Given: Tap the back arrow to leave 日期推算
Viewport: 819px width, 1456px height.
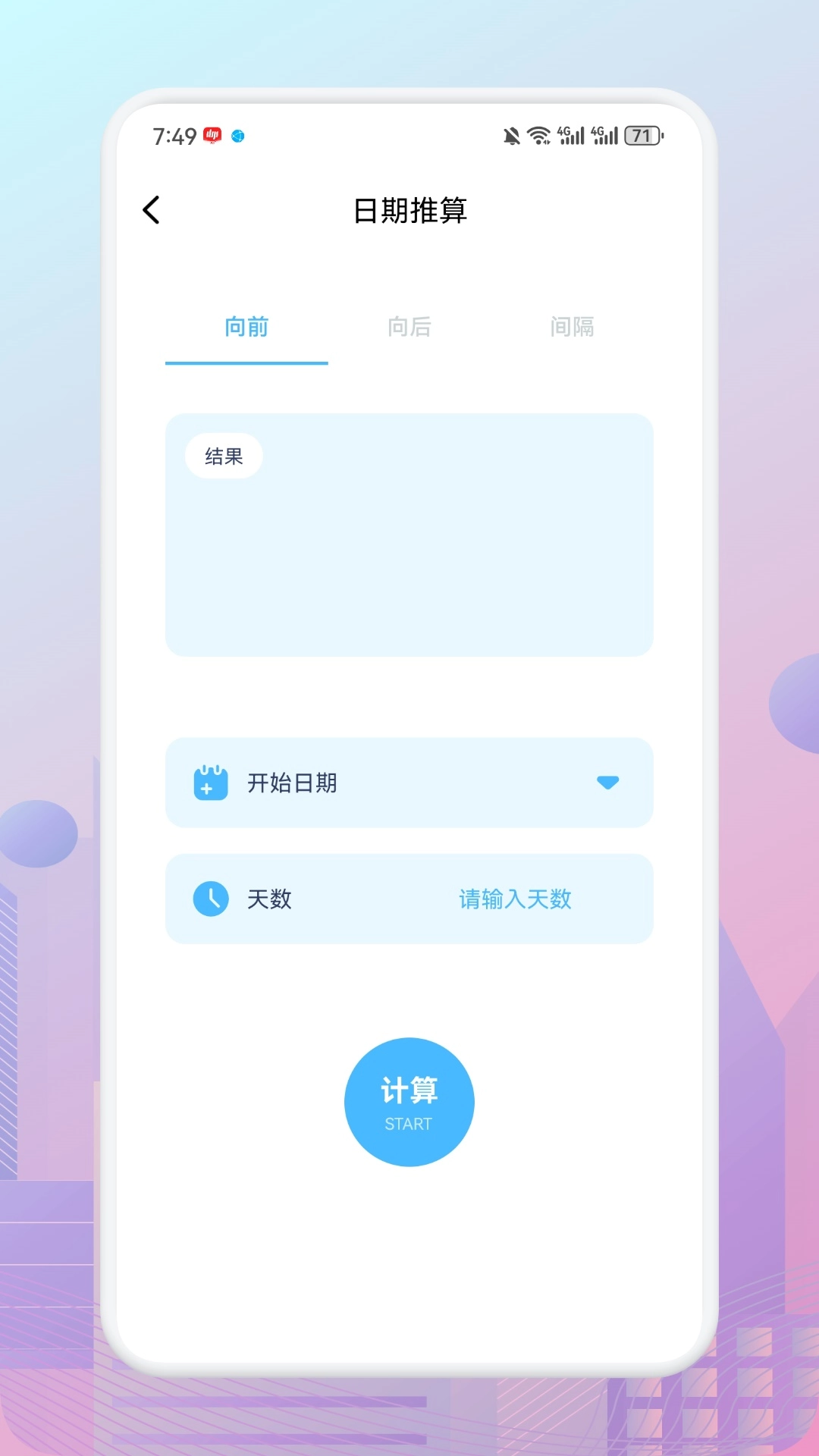Looking at the screenshot, I should coord(151,209).
